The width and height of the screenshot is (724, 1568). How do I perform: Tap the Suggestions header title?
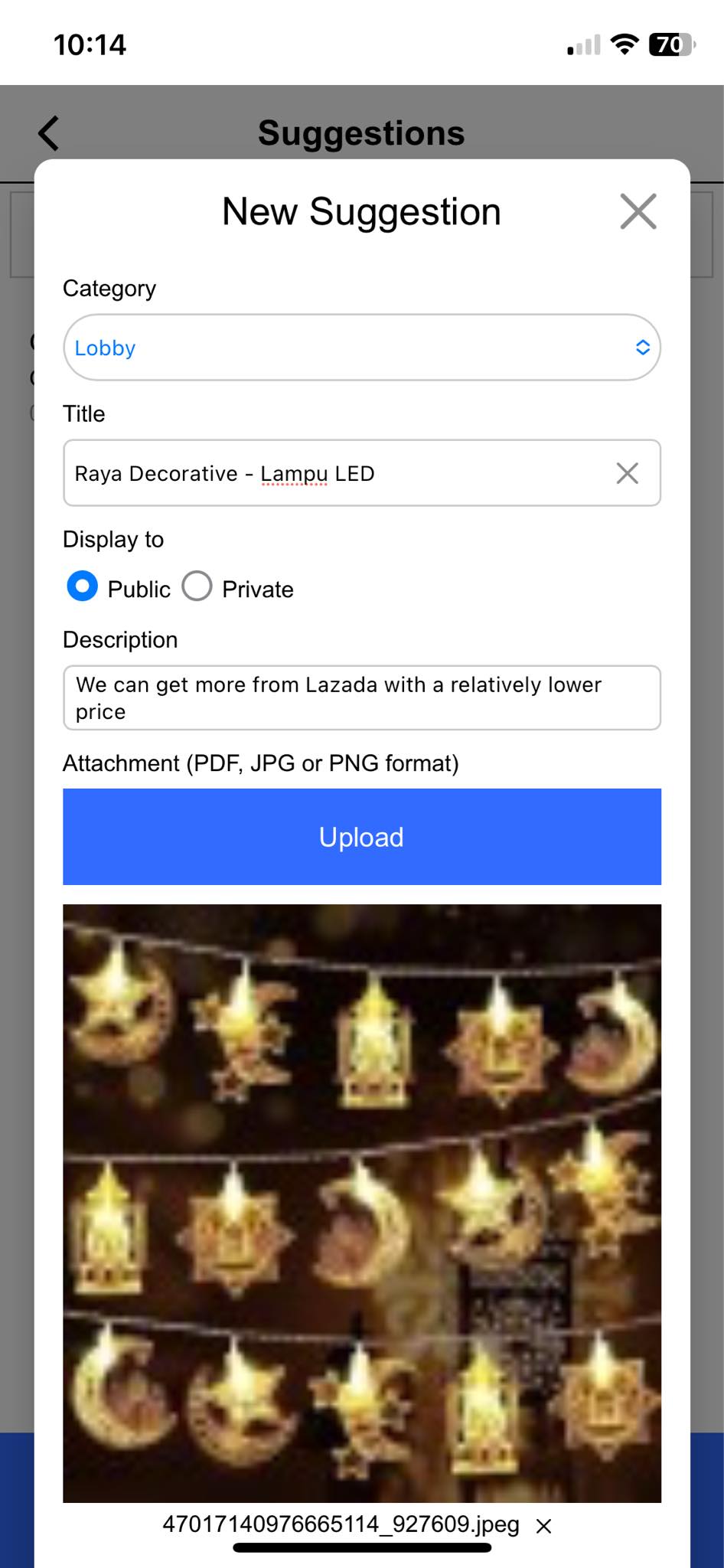[x=361, y=132]
